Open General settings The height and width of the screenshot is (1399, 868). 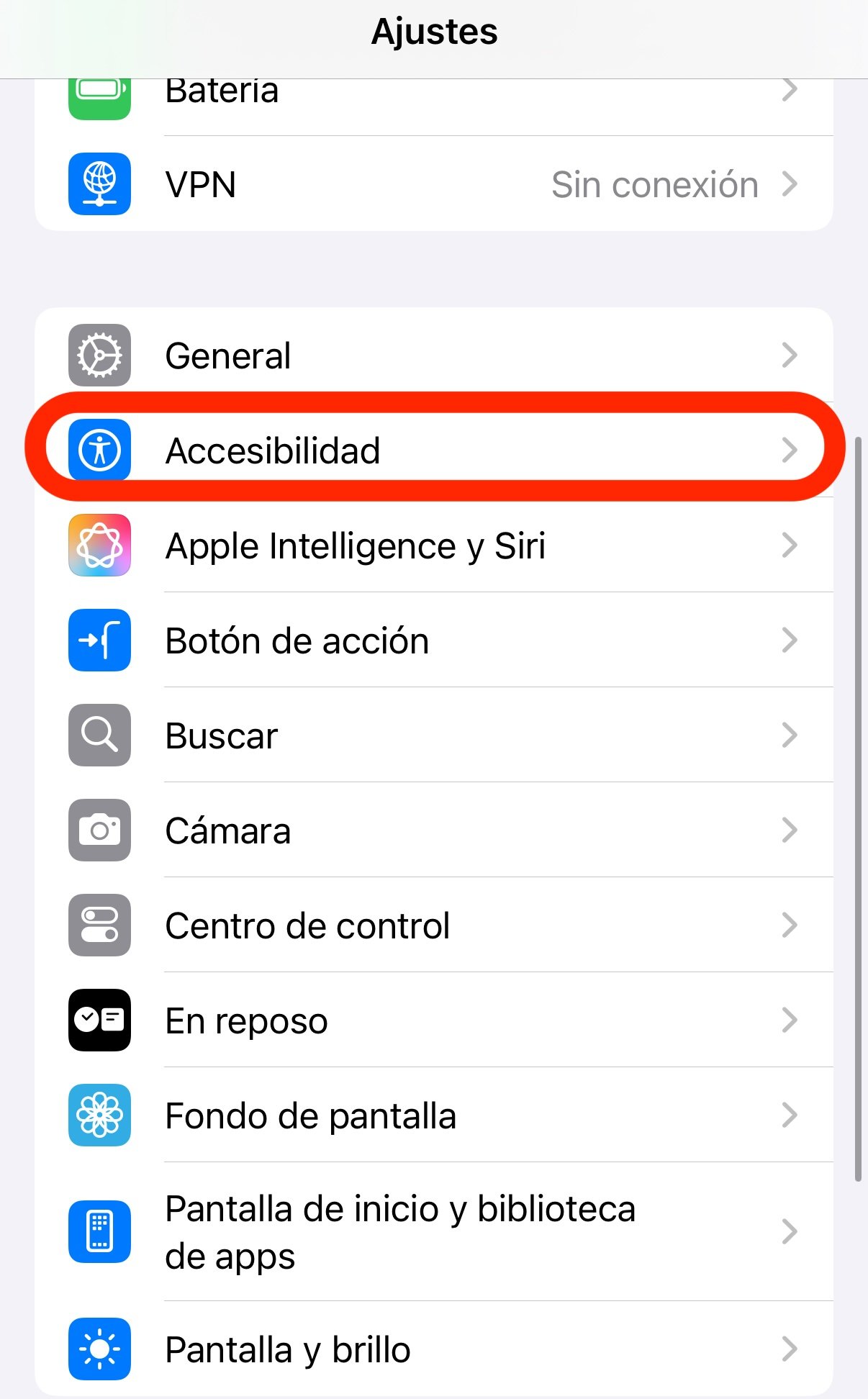coord(432,356)
